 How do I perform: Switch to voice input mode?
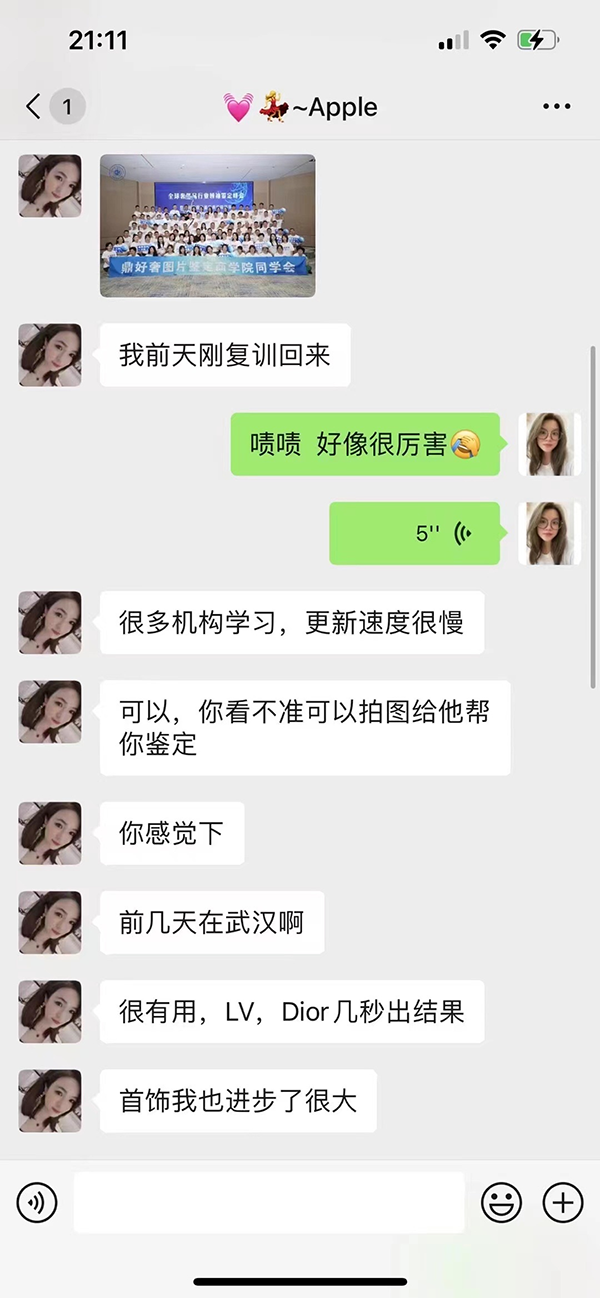point(37,1202)
